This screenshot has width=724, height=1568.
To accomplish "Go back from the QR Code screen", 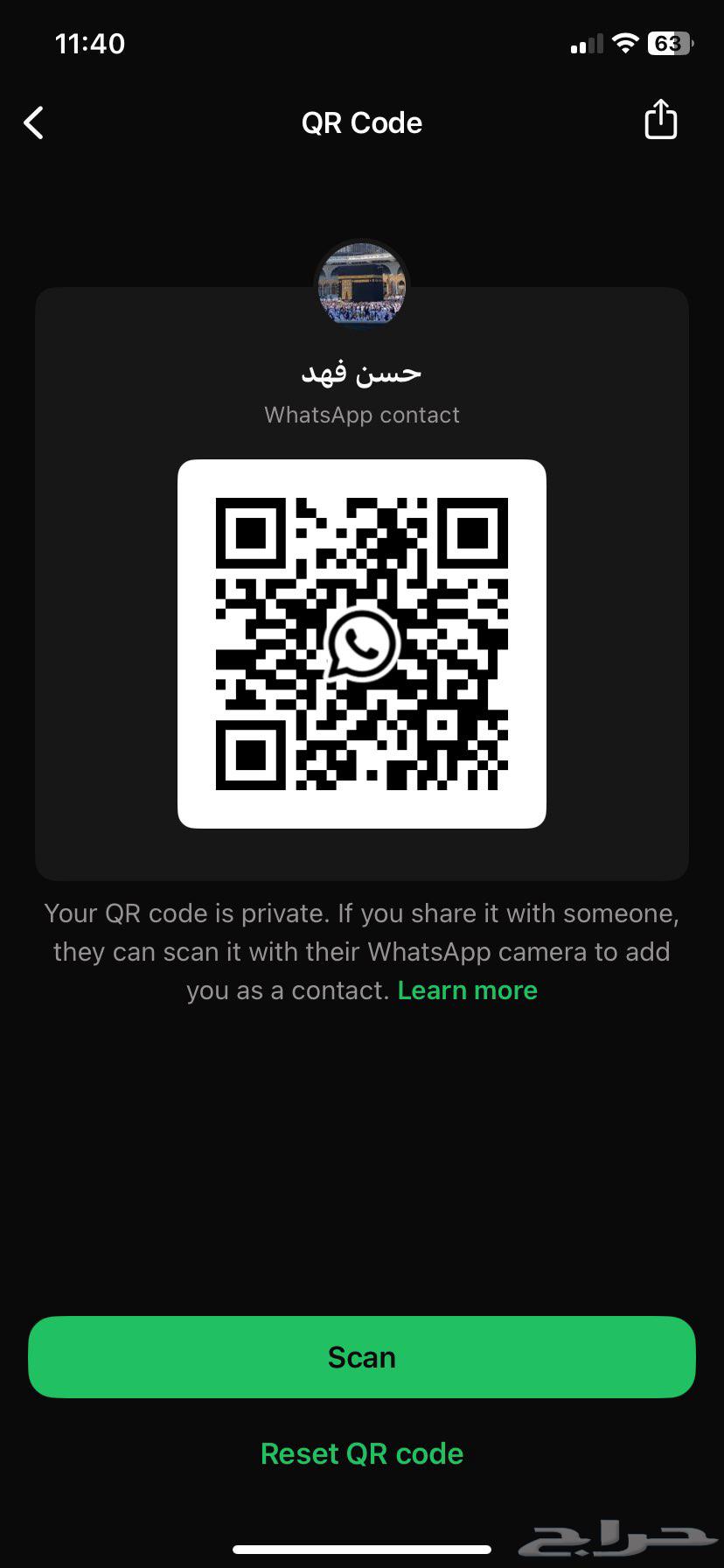I will (34, 123).
